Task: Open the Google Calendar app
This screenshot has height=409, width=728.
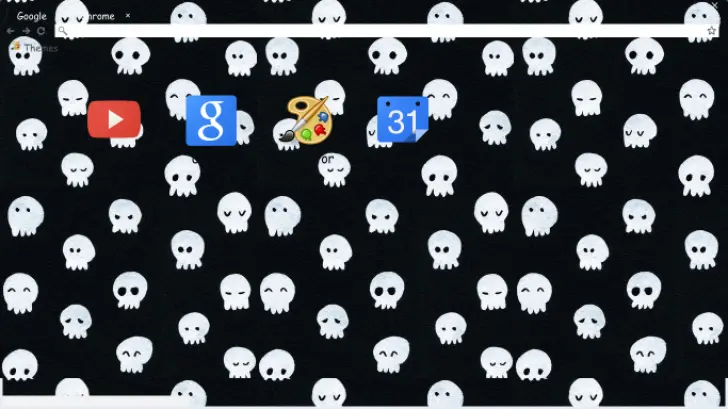Action: pyautogui.click(x=402, y=121)
